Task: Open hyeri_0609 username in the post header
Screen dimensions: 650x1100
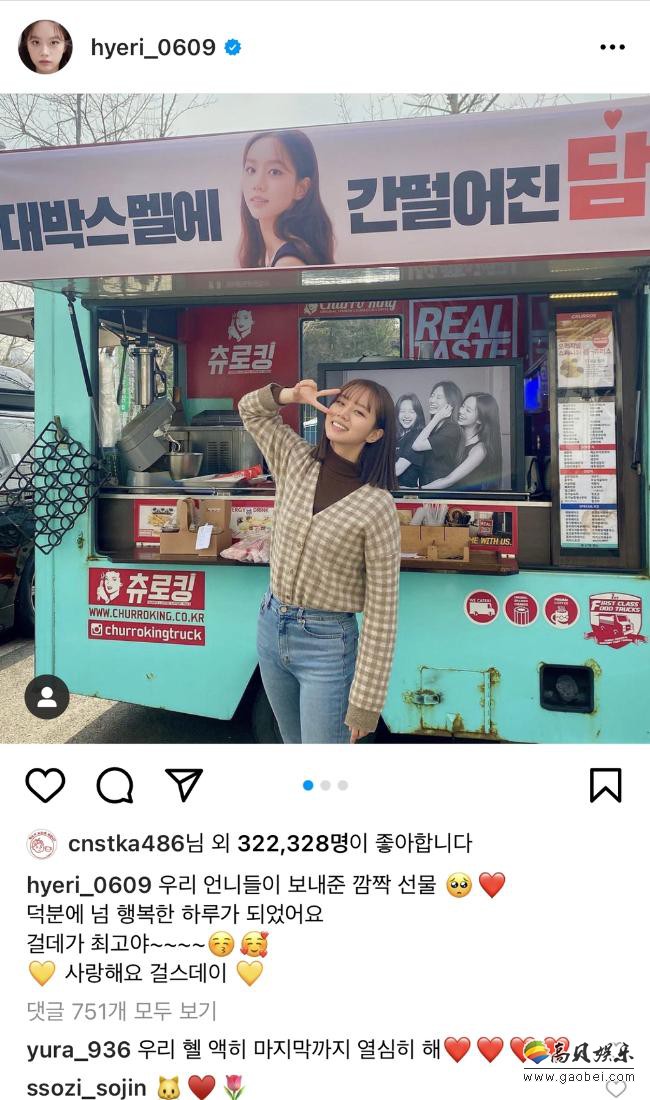Action: 153,47
